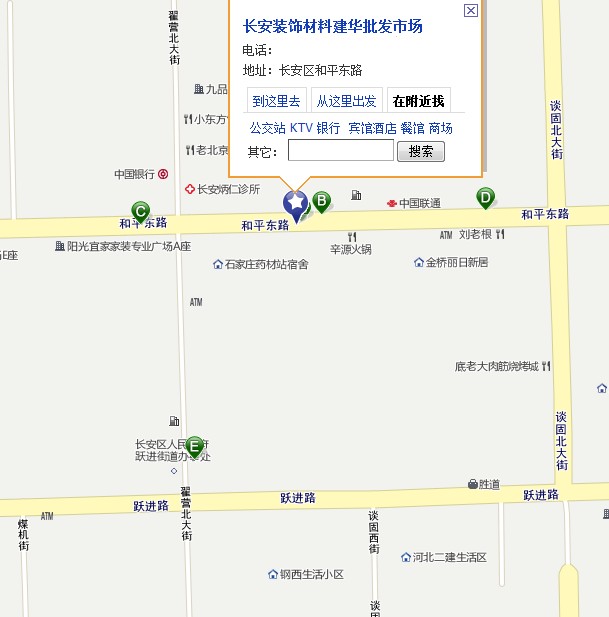Search nearby 公交站

(x=267, y=128)
